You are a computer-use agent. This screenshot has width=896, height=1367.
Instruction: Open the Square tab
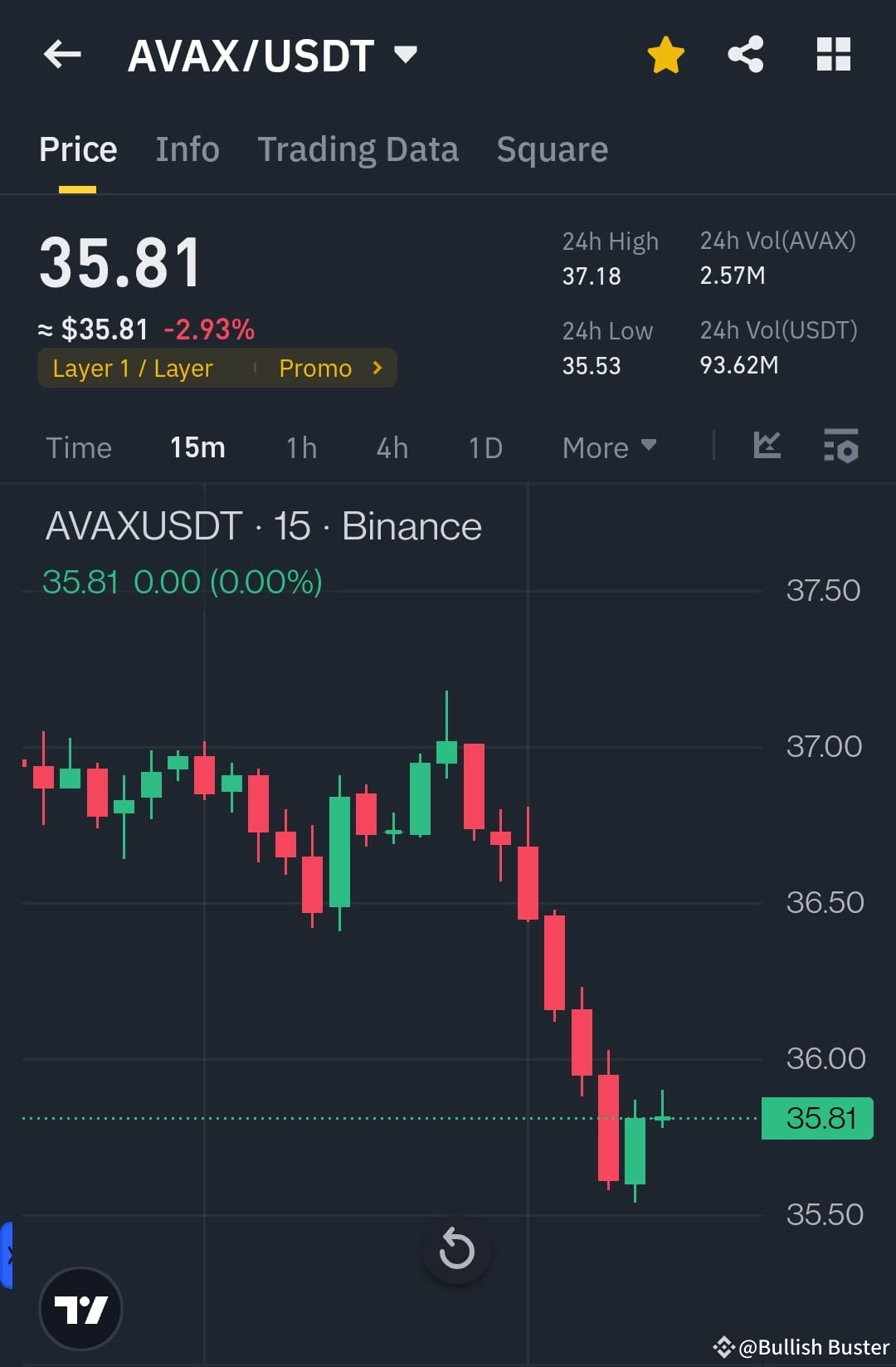click(552, 149)
